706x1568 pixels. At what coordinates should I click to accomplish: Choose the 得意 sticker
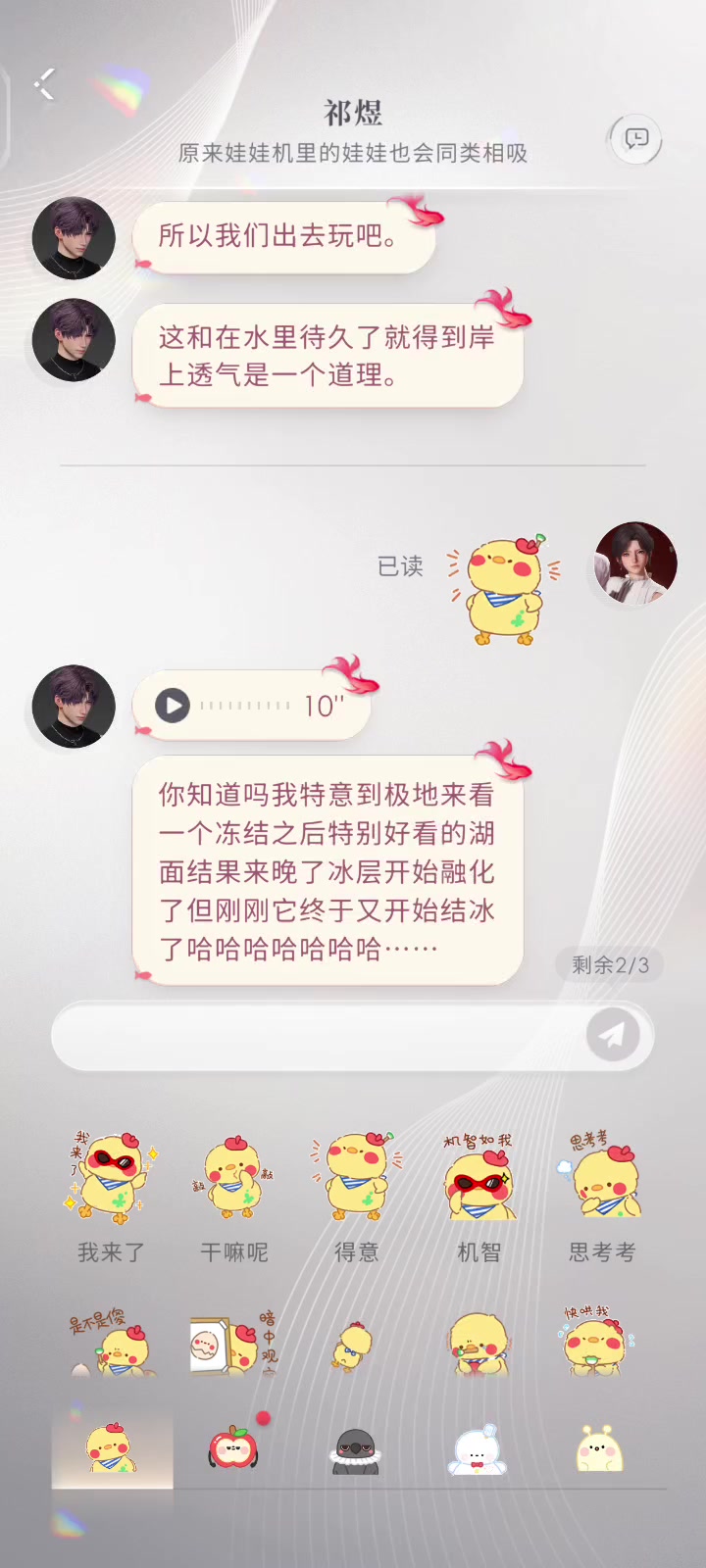click(357, 1196)
